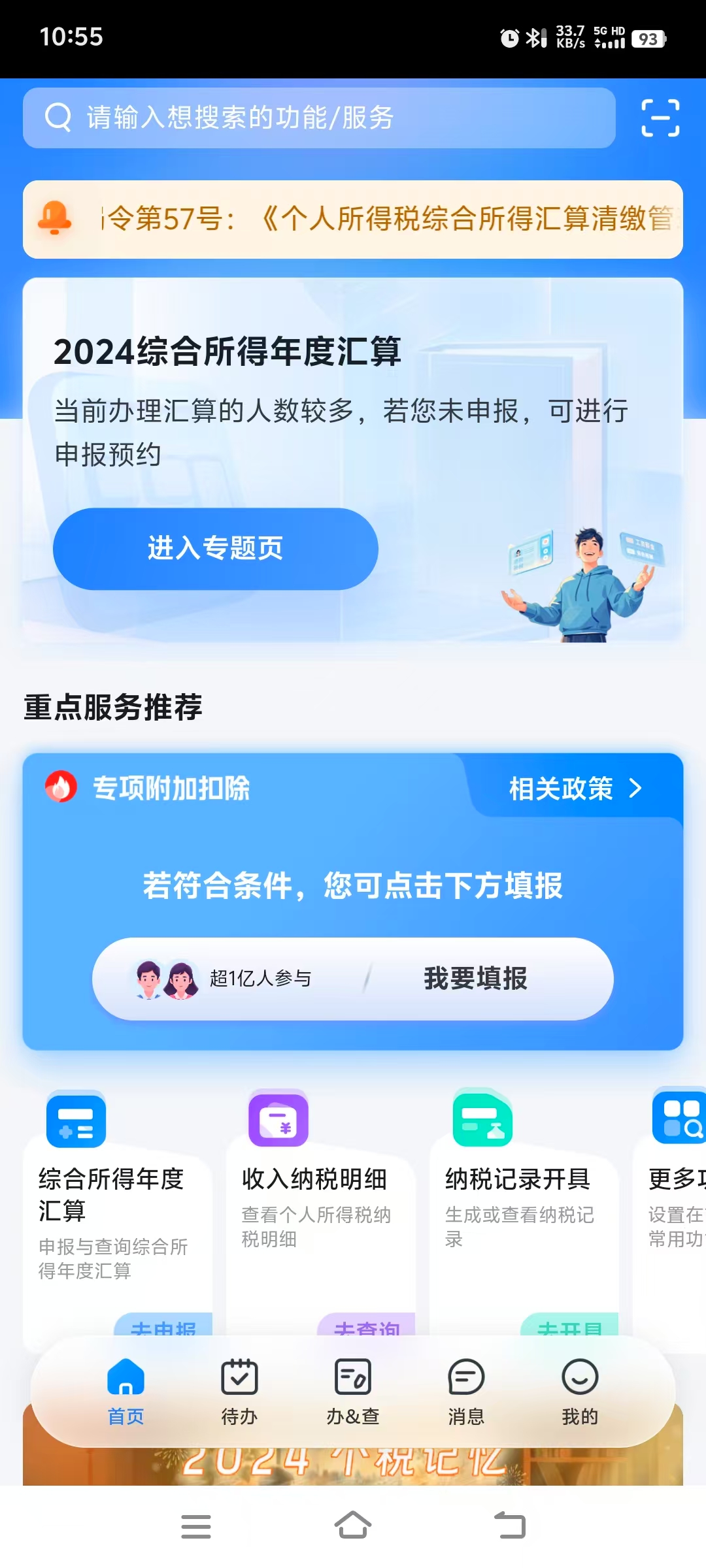Tap 进入专题页 button
Viewport: 706px width, 1568px height.
pos(215,549)
